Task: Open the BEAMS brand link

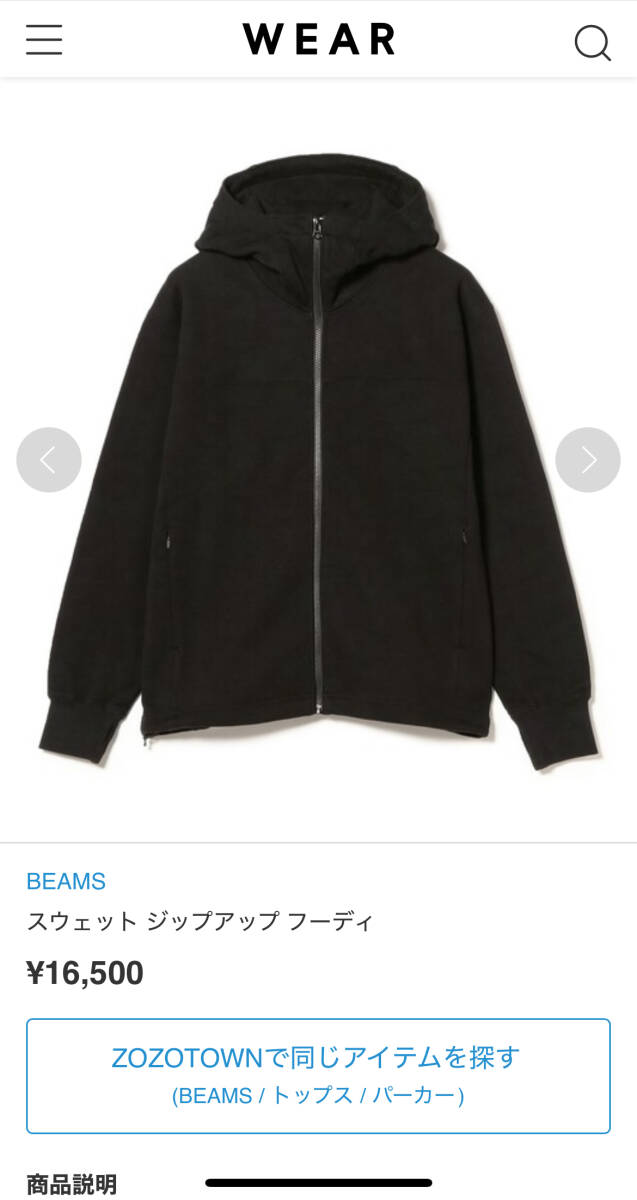Action: 66,881
